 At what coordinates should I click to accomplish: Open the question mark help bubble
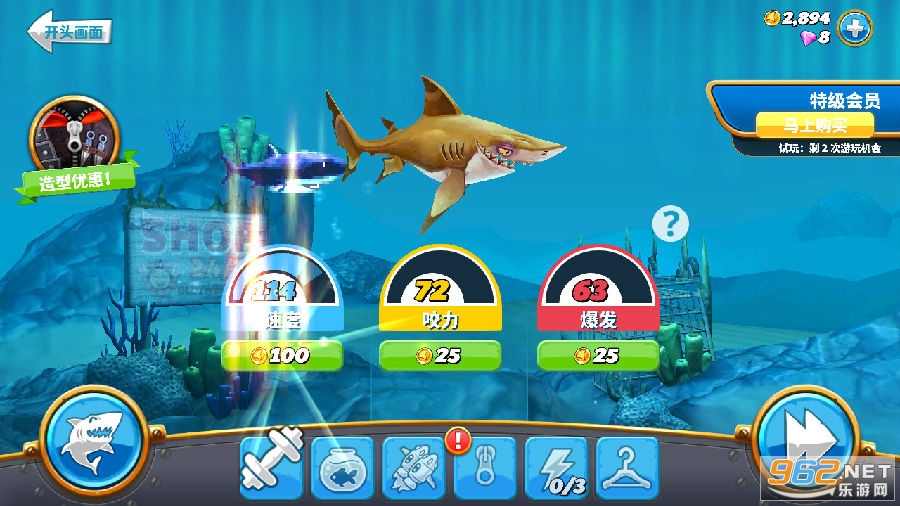(x=670, y=224)
